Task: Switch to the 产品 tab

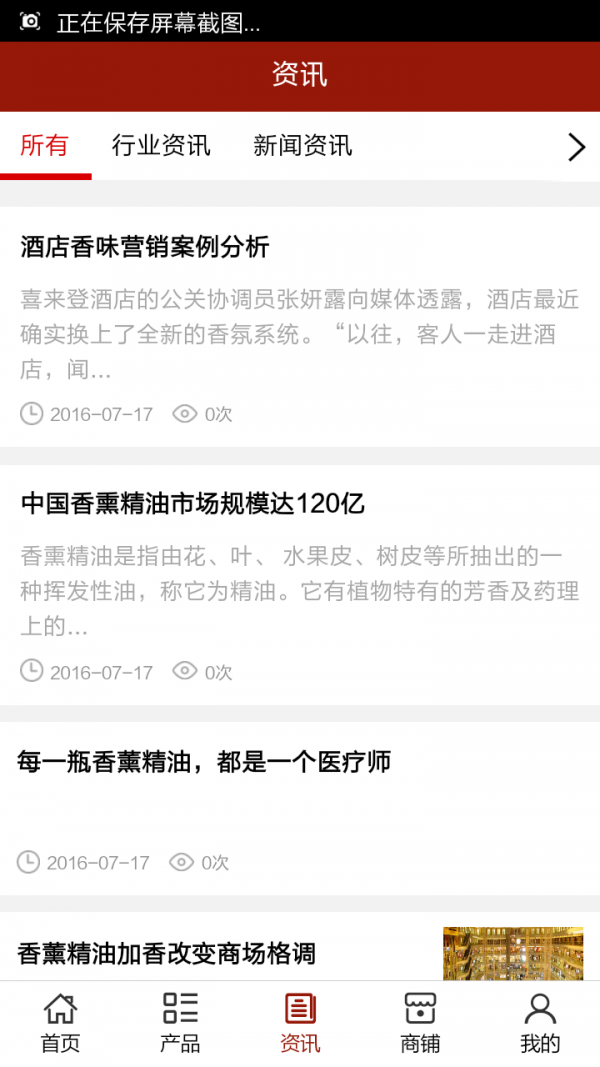Action: (x=180, y=1022)
